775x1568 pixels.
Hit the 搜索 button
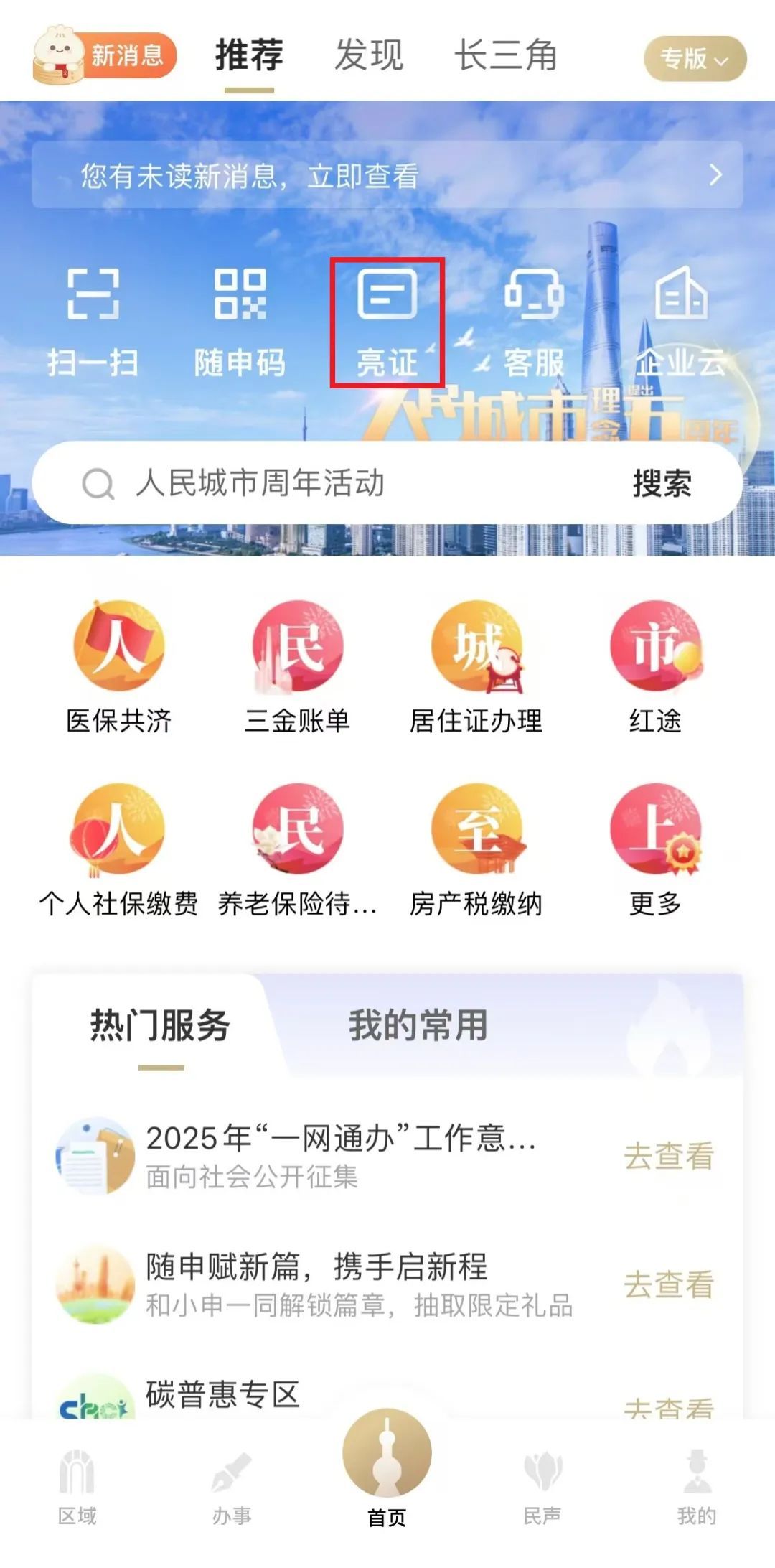[662, 483]
